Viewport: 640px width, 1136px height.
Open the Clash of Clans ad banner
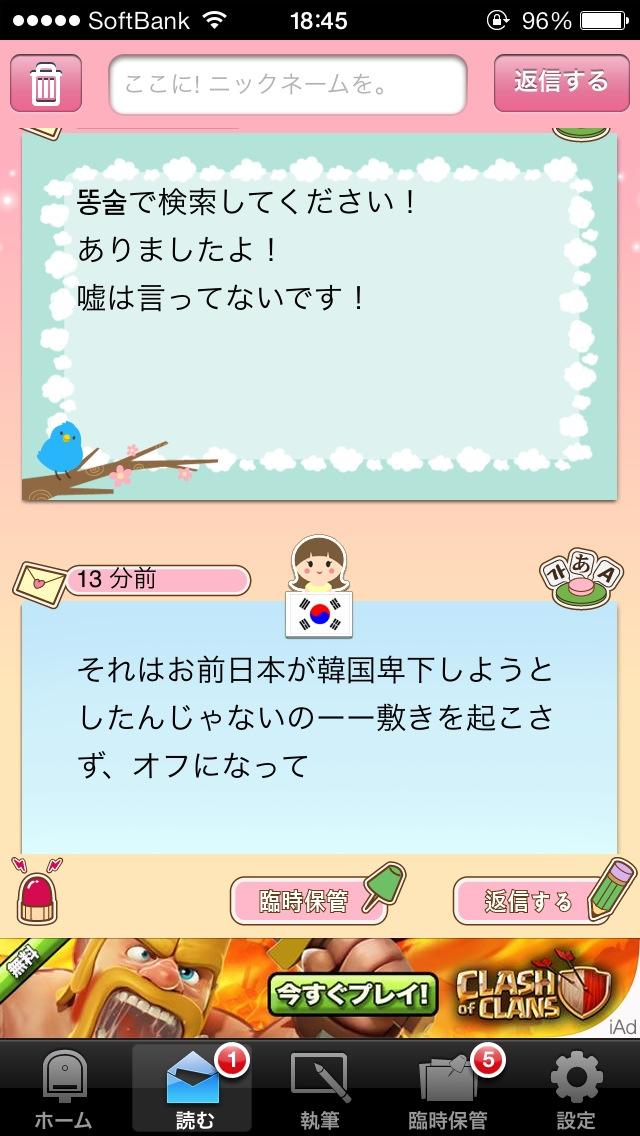pyautogui.click(x=320, y=988)
